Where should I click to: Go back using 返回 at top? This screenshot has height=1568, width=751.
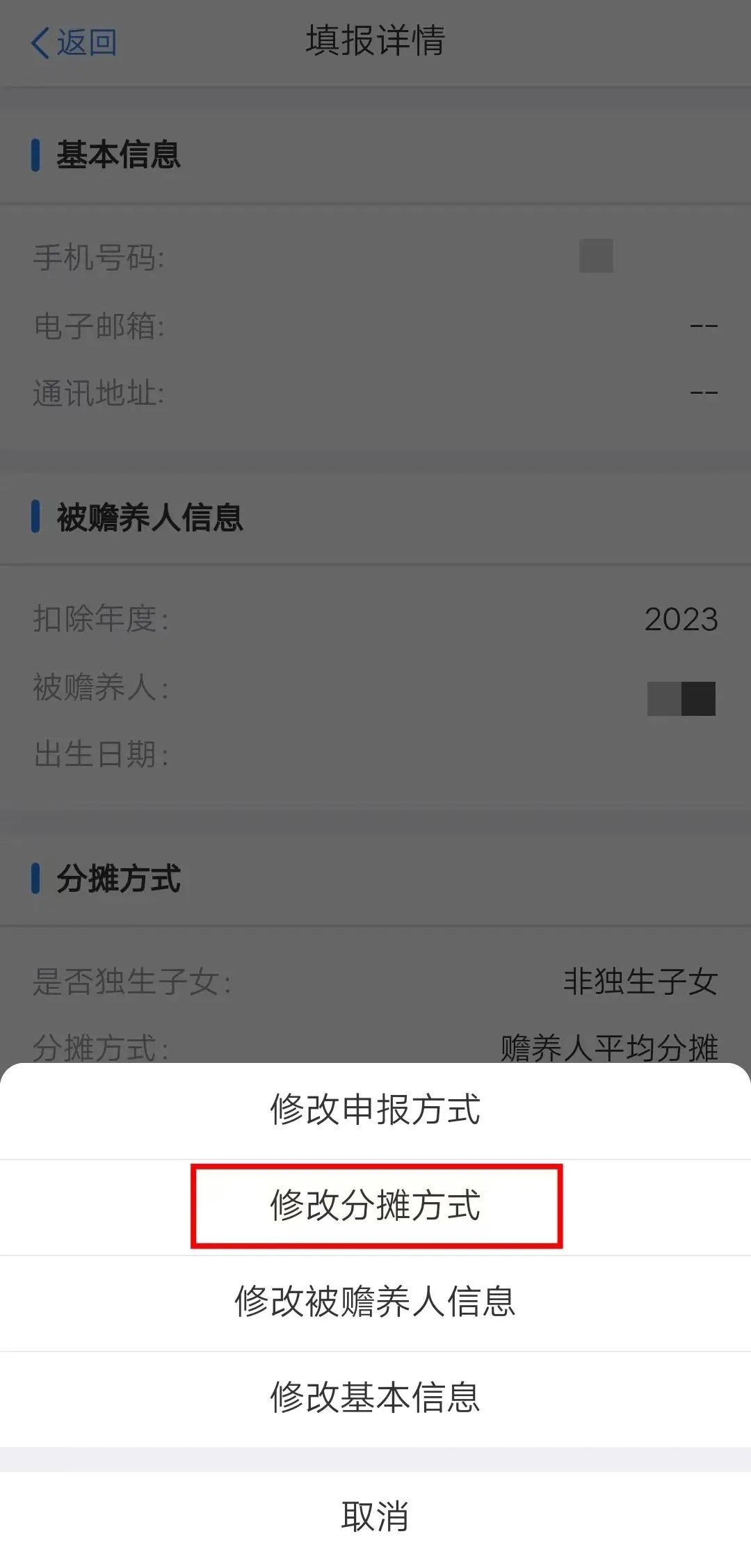pos(74,42)
